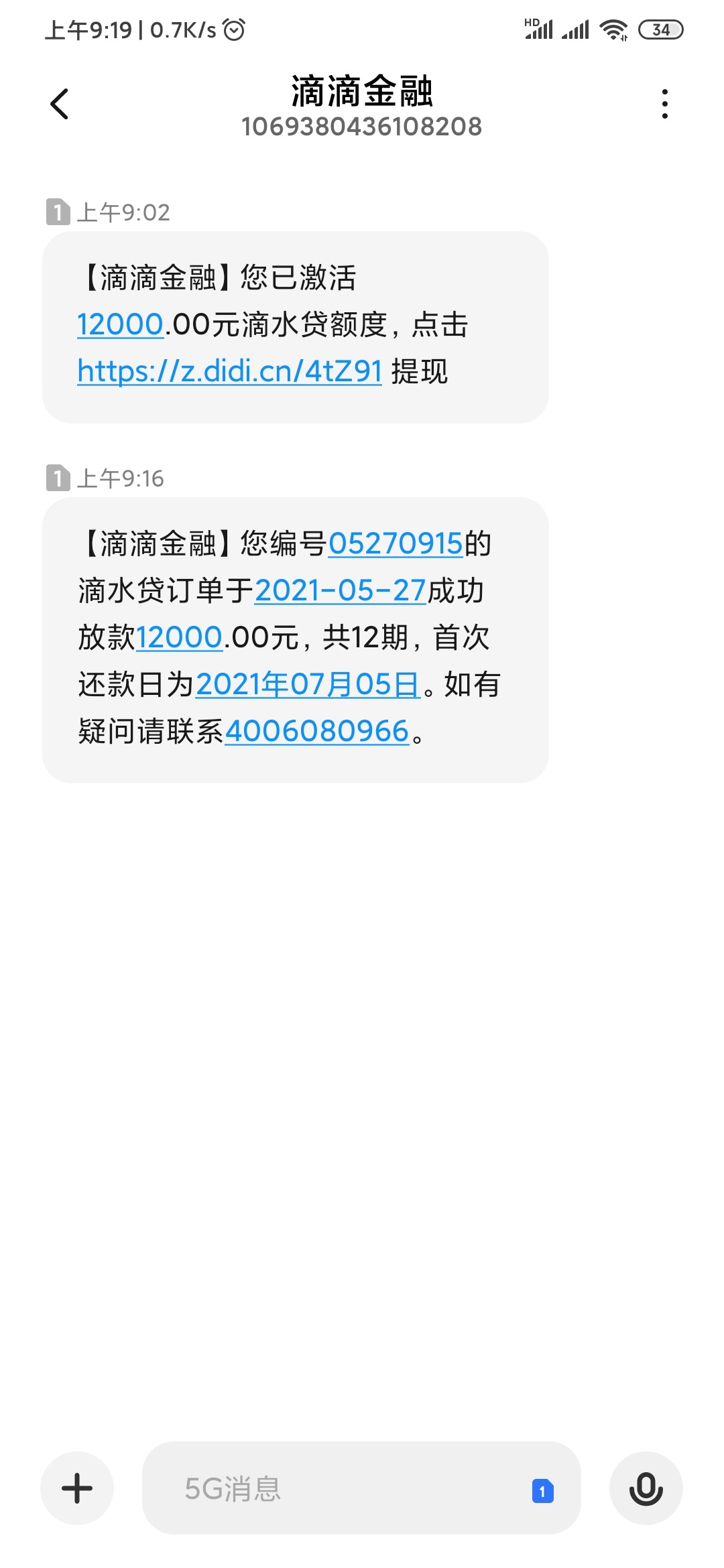Open the three-dot overflow menu

point(664,104)
